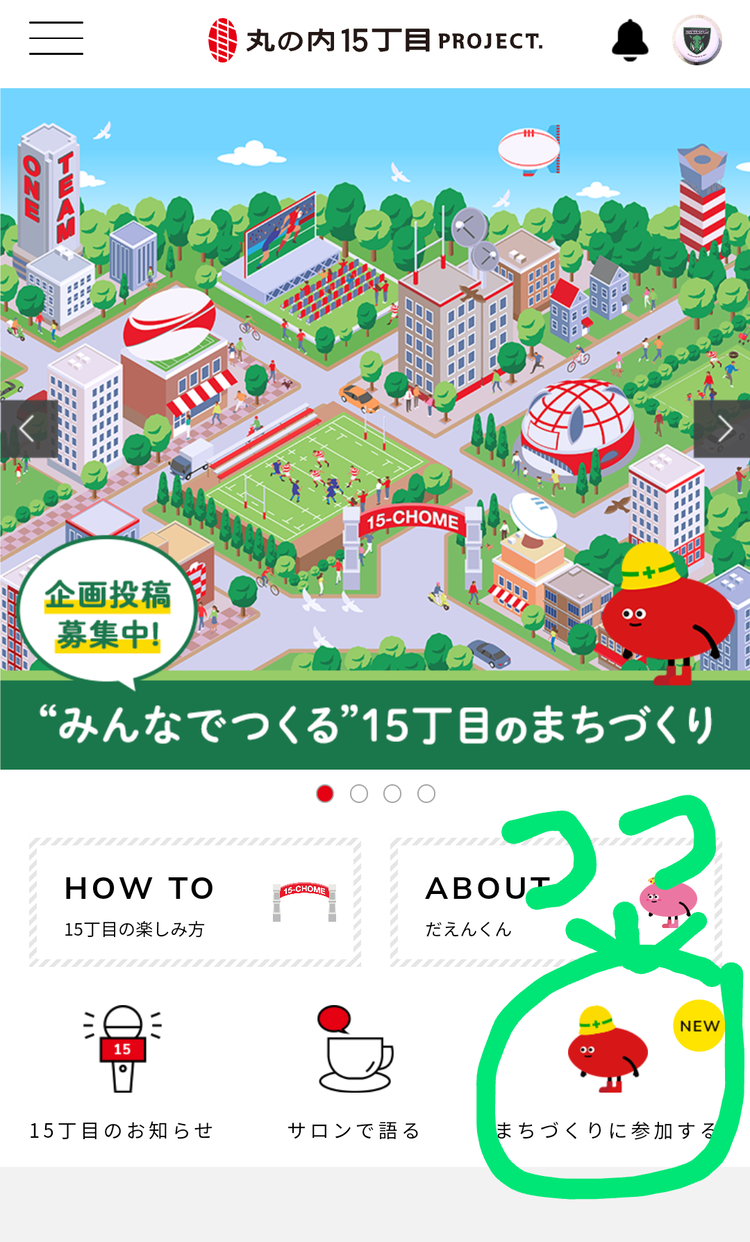Open the HOW TO 15丁目の楽しみ方 card
Viewport: 750px width, 1242px height.
coord(195,902)
